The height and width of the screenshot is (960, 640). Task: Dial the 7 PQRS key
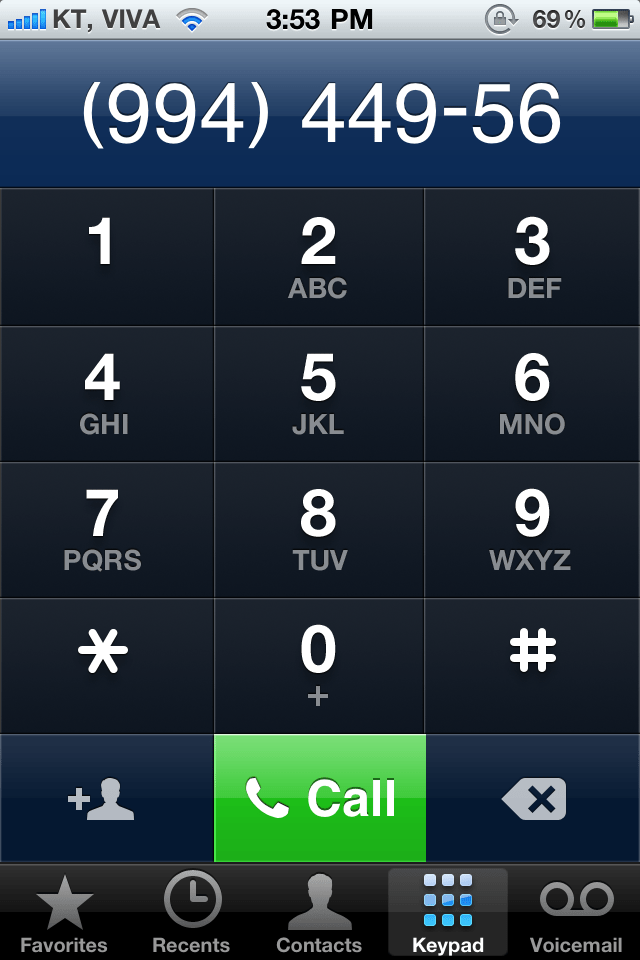click(106, 530)
